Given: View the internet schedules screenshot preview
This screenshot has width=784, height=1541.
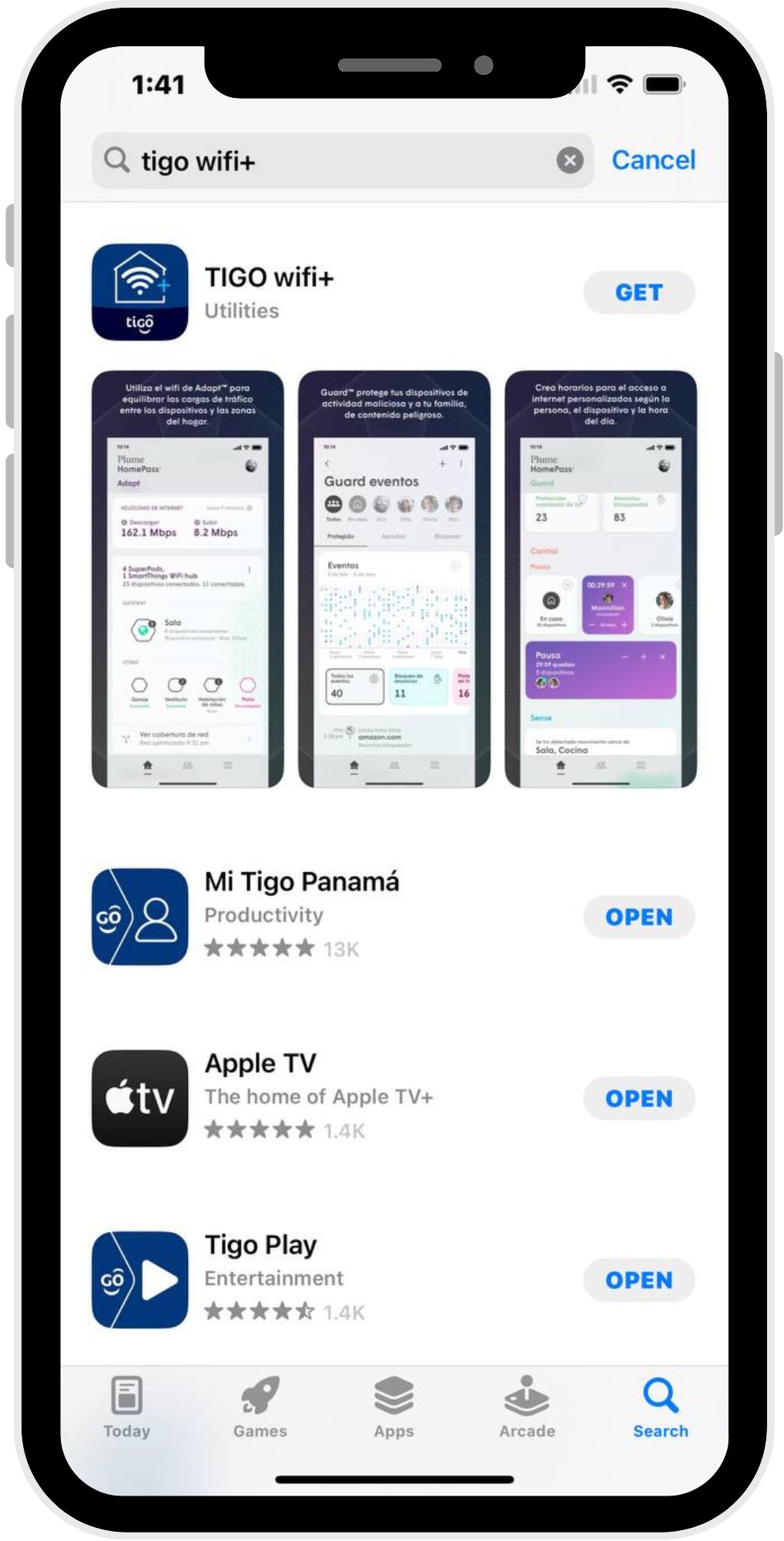Looking at the screenshot, I should point(601,579).
